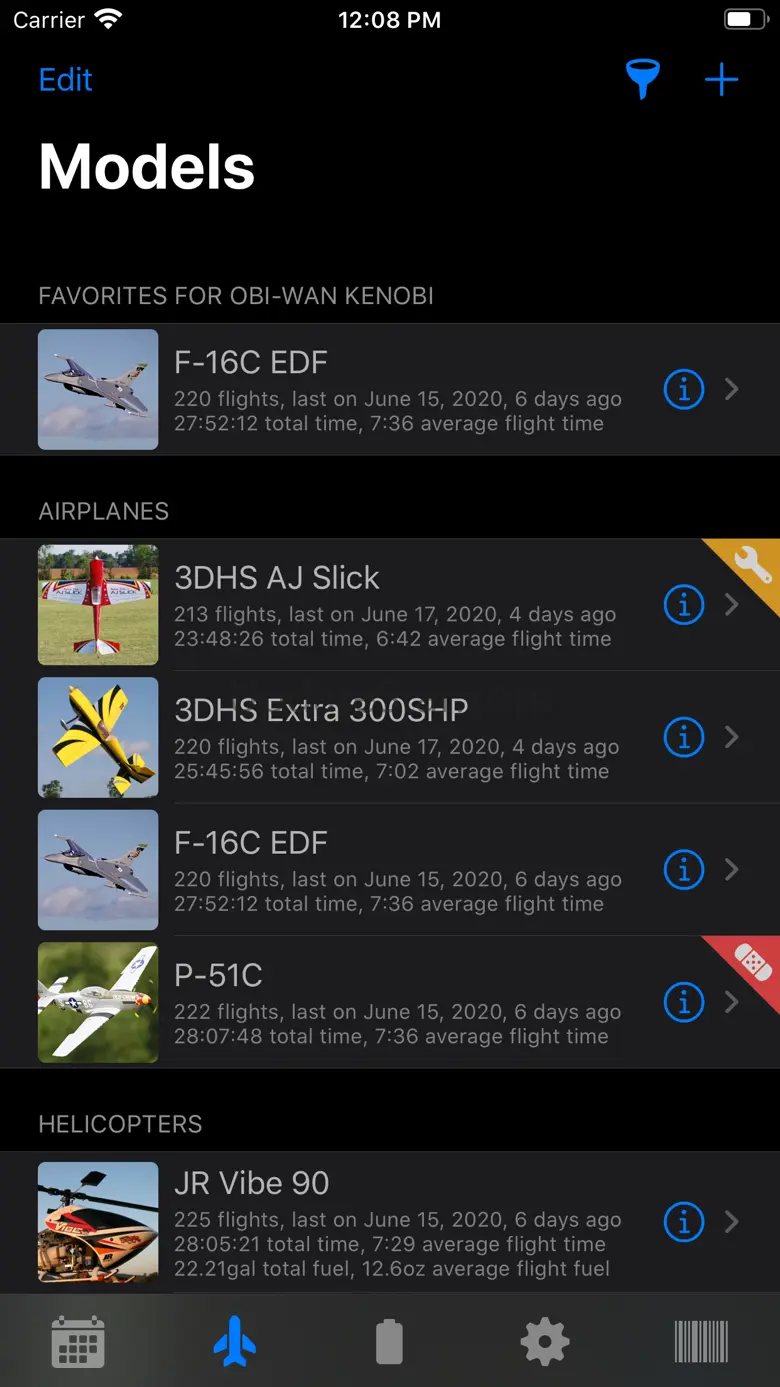View info for 3DHS AJ Slick

pyautogui.click(x=684, y=605)
